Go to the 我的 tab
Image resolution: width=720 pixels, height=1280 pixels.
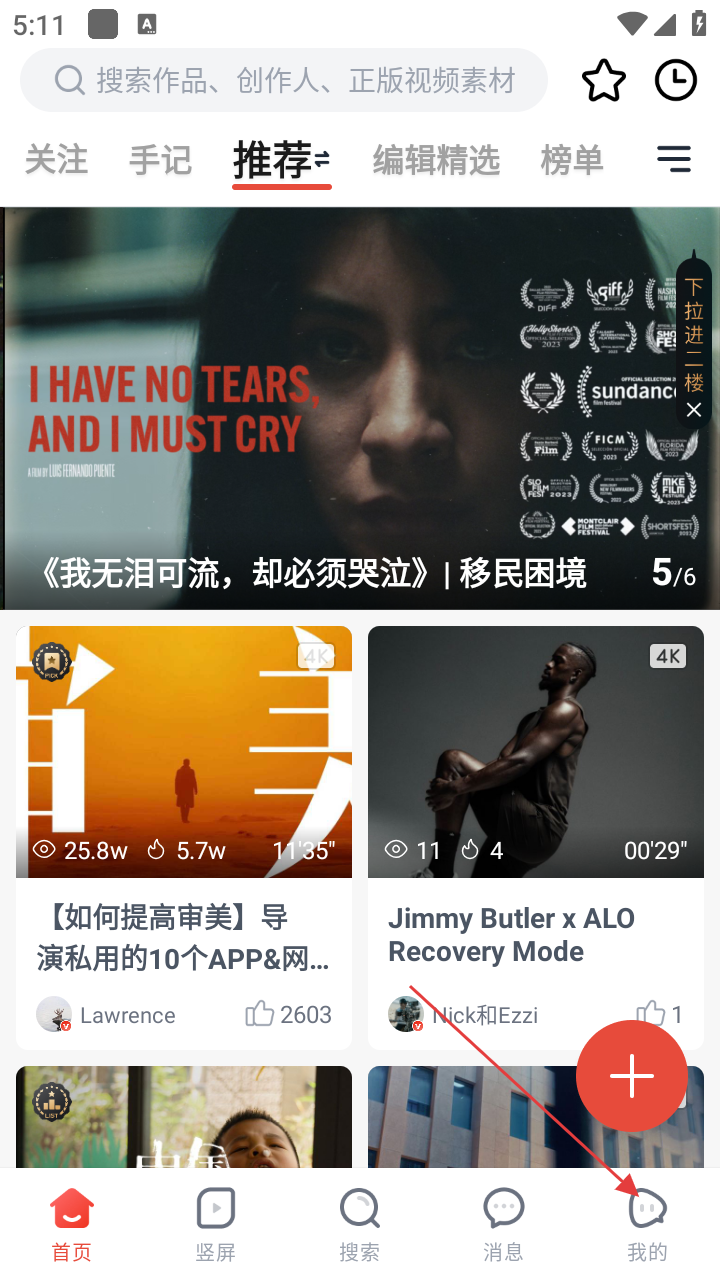point(647,1224)
